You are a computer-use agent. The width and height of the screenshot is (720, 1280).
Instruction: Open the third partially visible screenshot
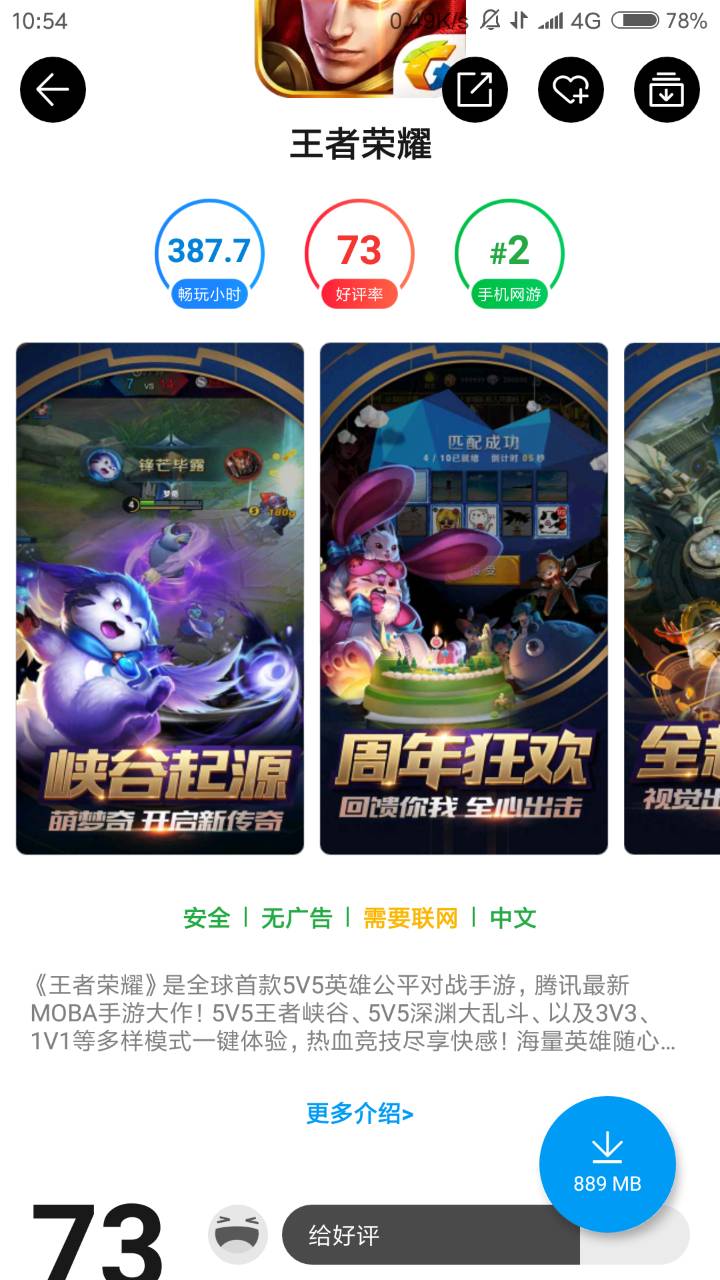click(672, 598)
